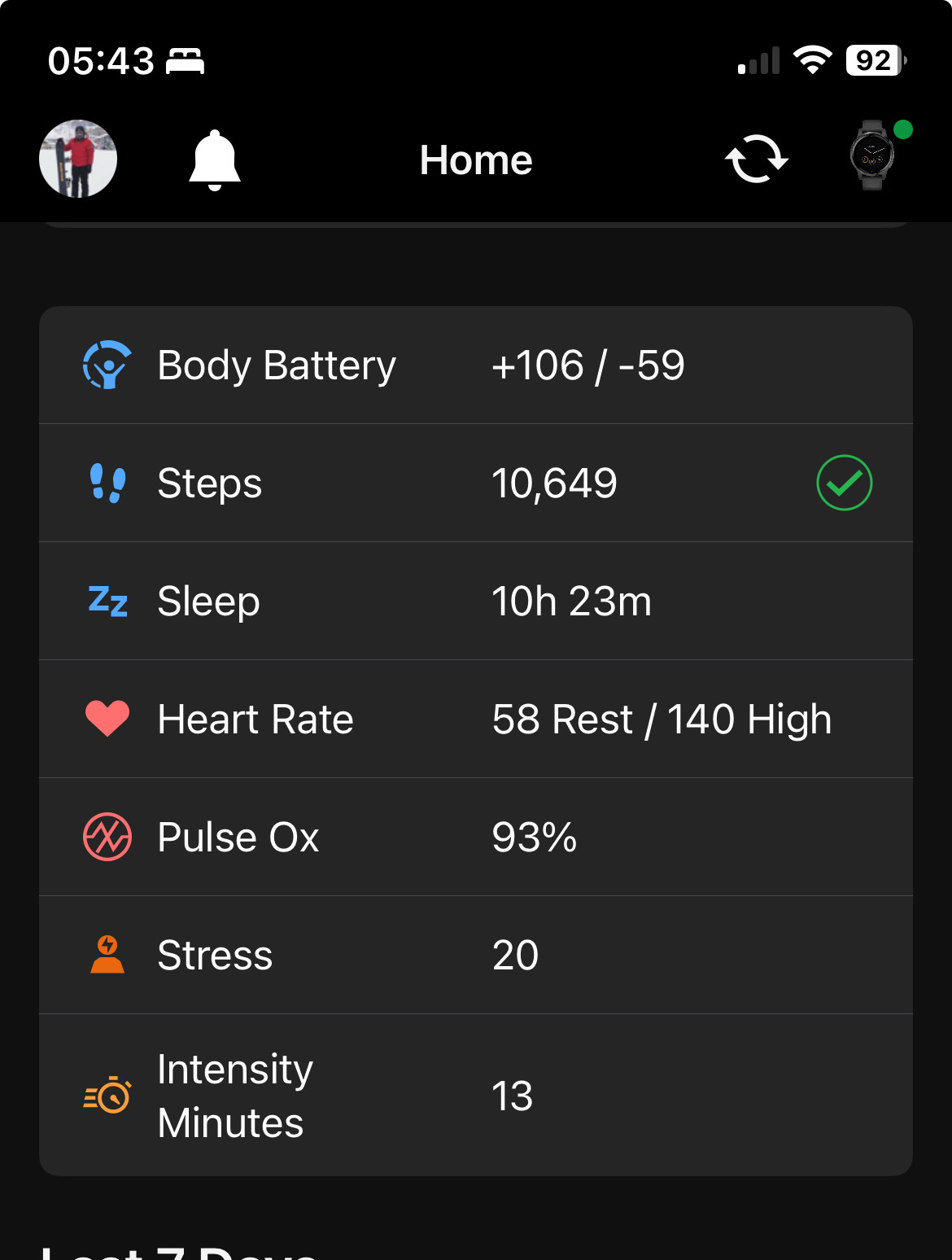This screenshot has width=952, height=1260.
Task: Open the profile picture avatar
Action: click(78, 159)
